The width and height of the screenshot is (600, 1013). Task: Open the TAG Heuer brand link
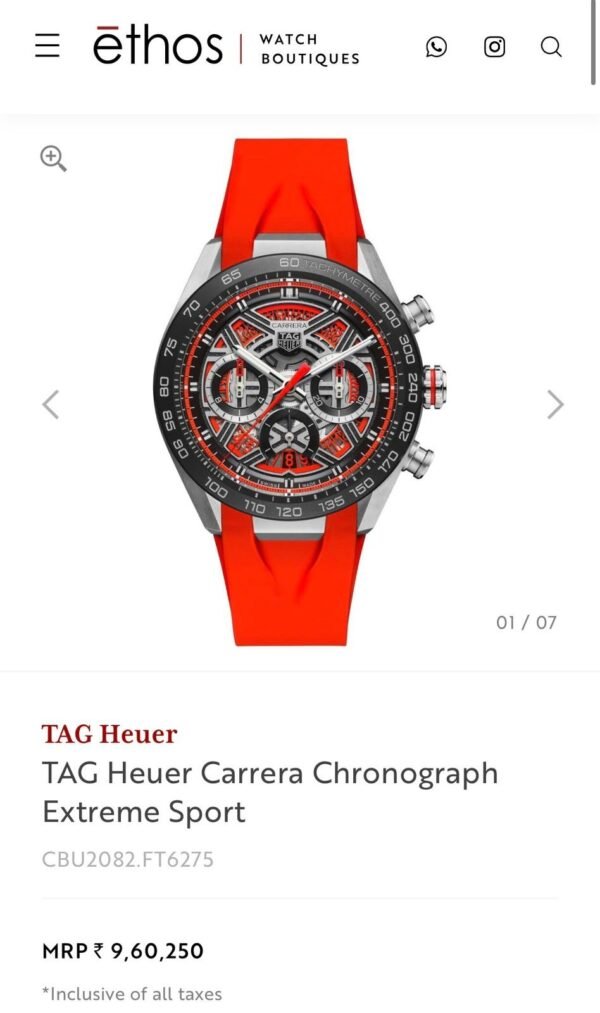(109, 734)
